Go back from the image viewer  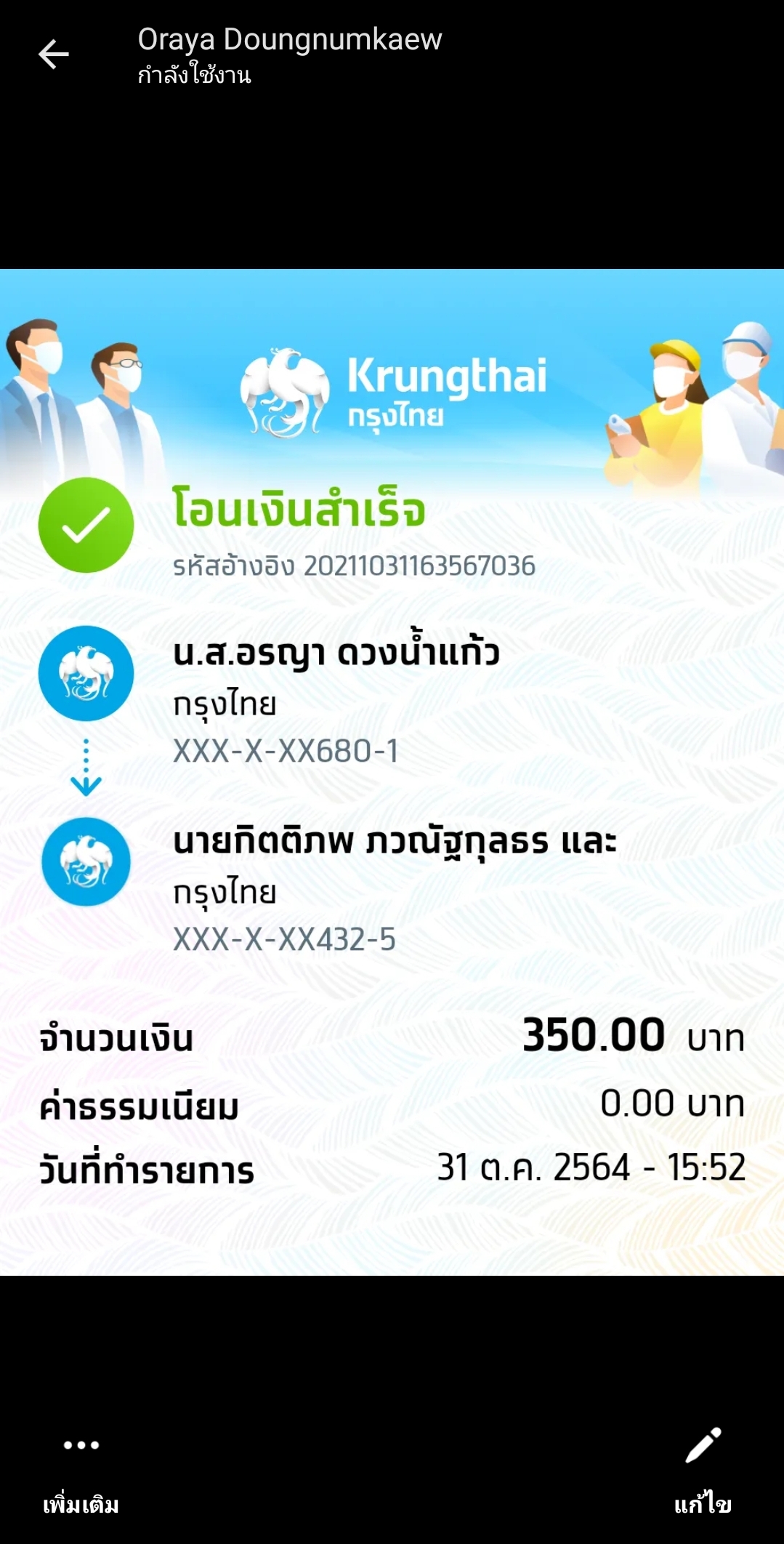coord(53,55)
